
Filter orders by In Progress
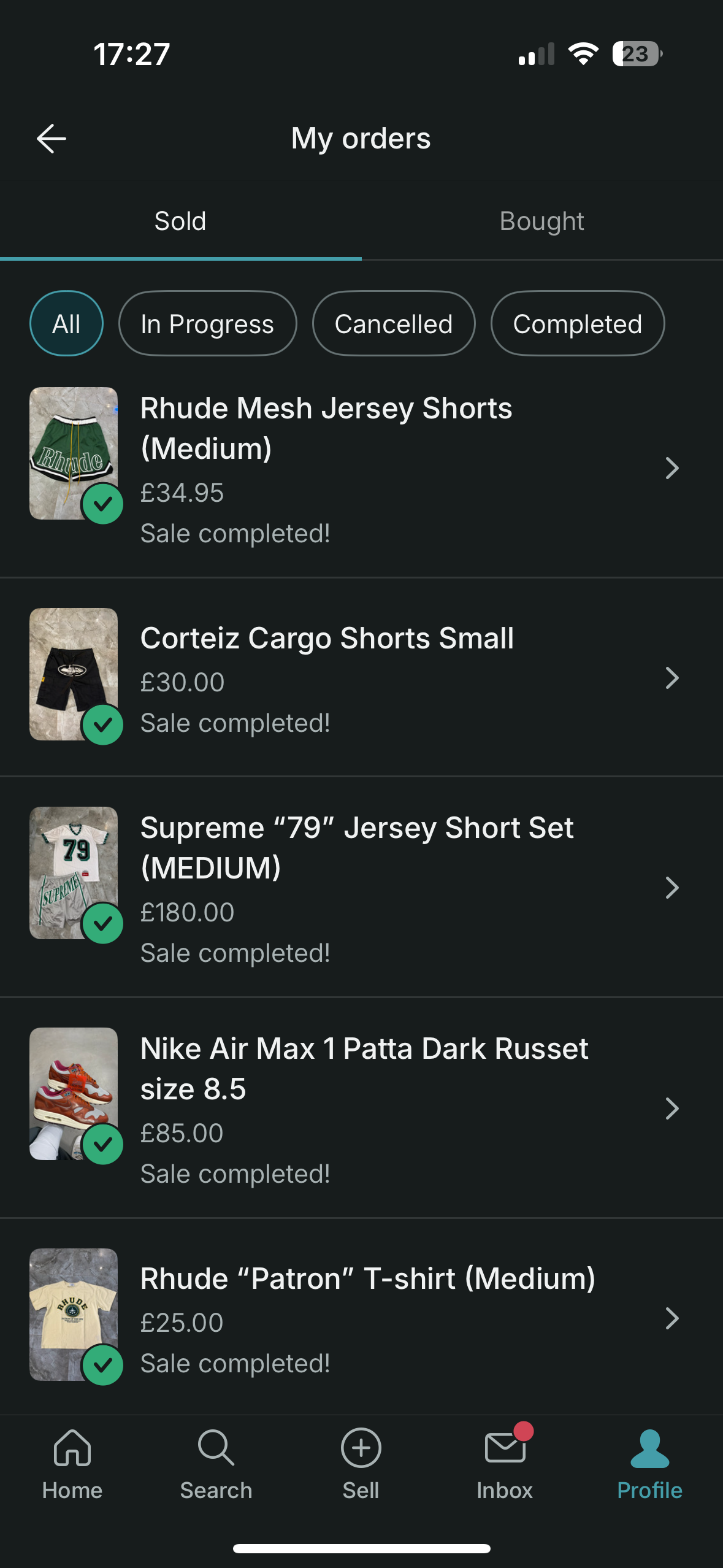pyautogui.click(x=207, y=324)
